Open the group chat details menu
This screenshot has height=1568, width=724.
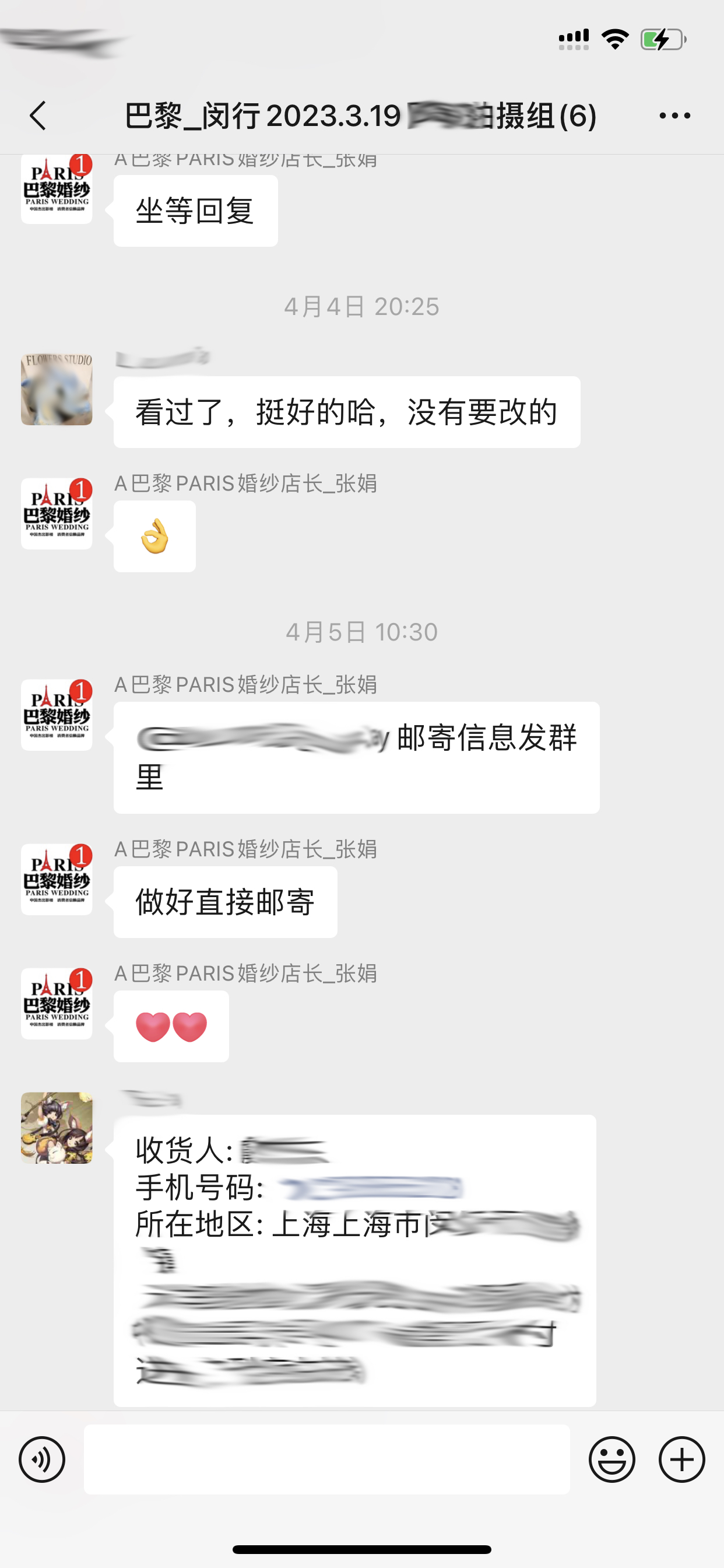[x=674, y=116]
